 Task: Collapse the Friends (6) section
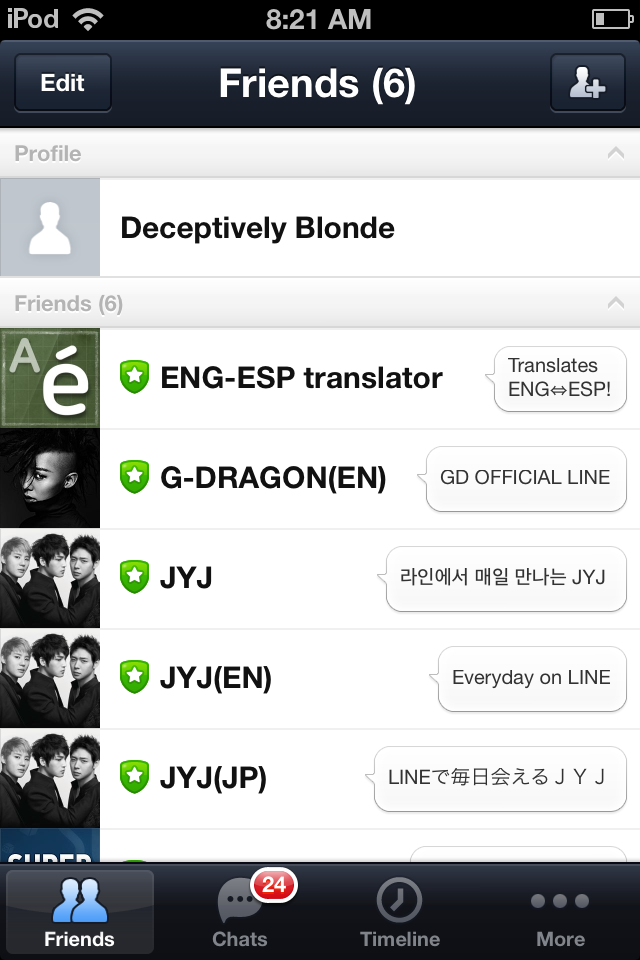[616, 303]
